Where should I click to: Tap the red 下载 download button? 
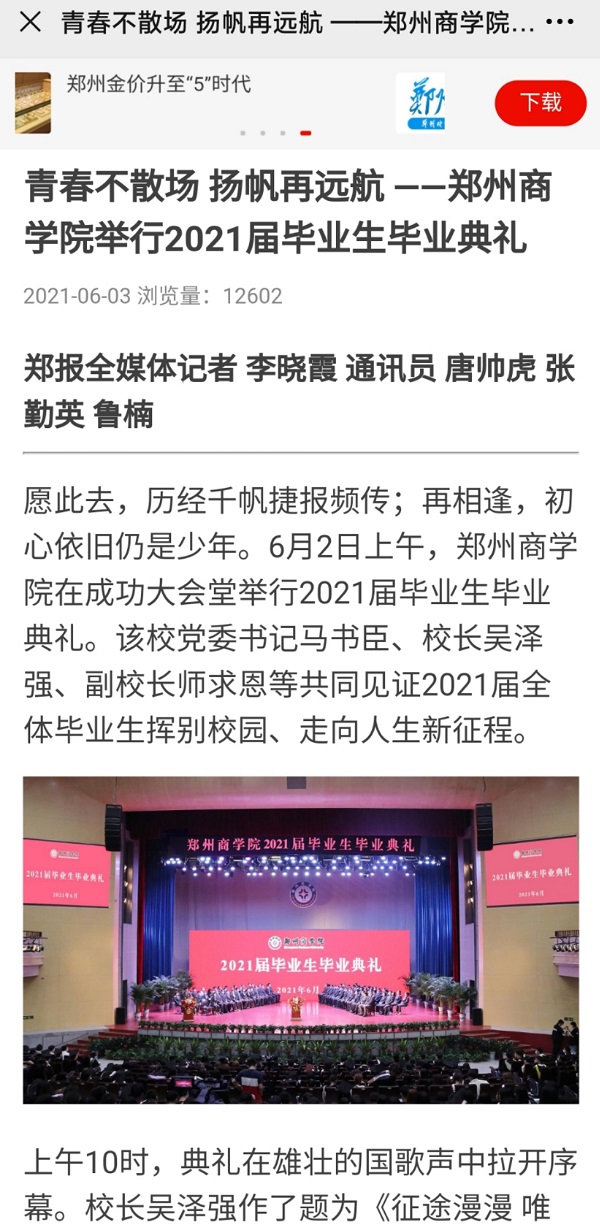coord(540,103)
